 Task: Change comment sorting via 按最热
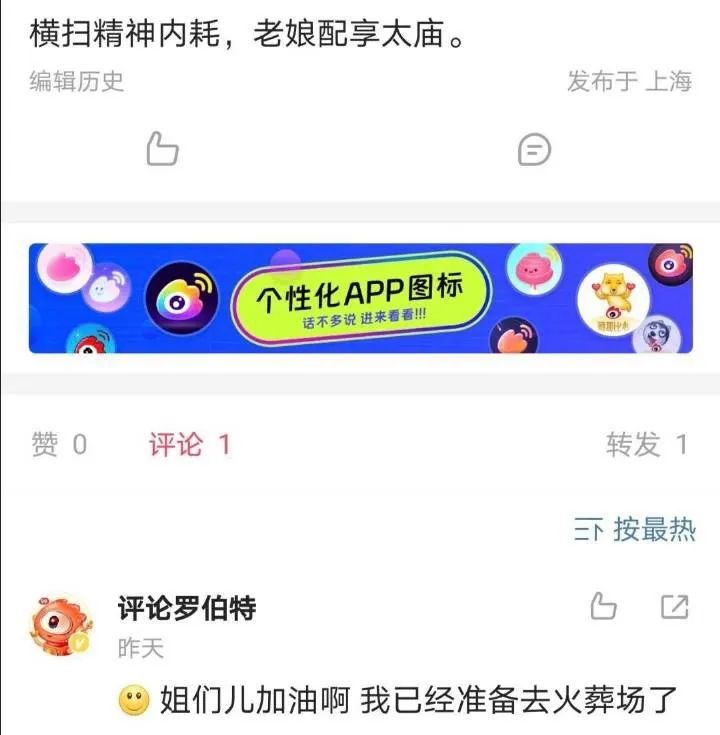pyautogui.click(x=635, y=529)
